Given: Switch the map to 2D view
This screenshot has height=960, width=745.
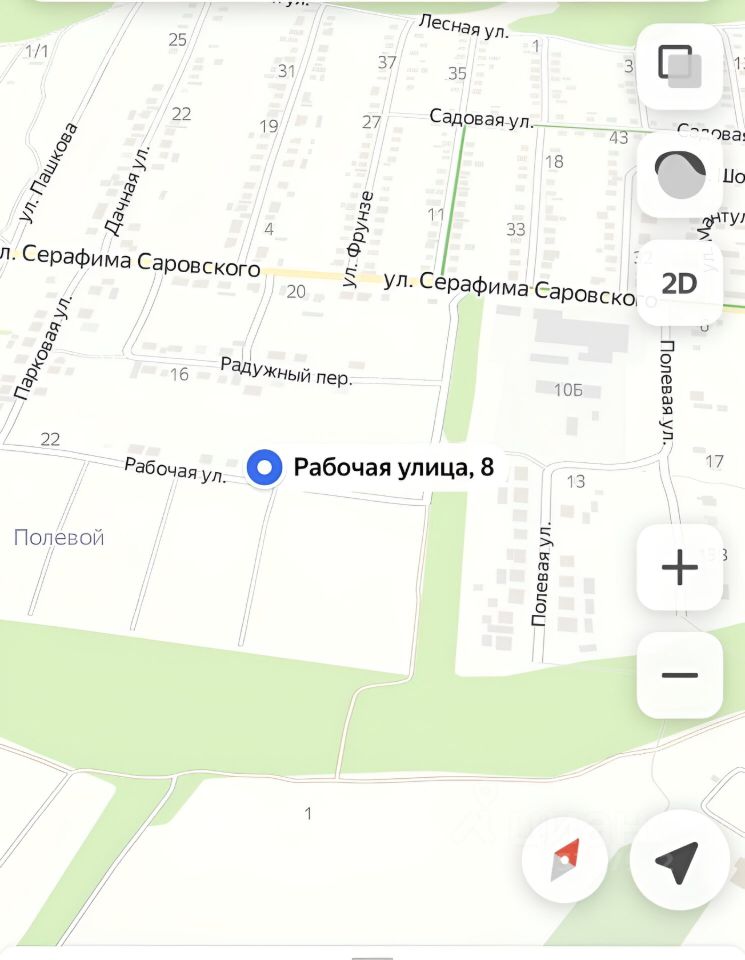Looking at the screenshot, I should [x=680, y=283].
